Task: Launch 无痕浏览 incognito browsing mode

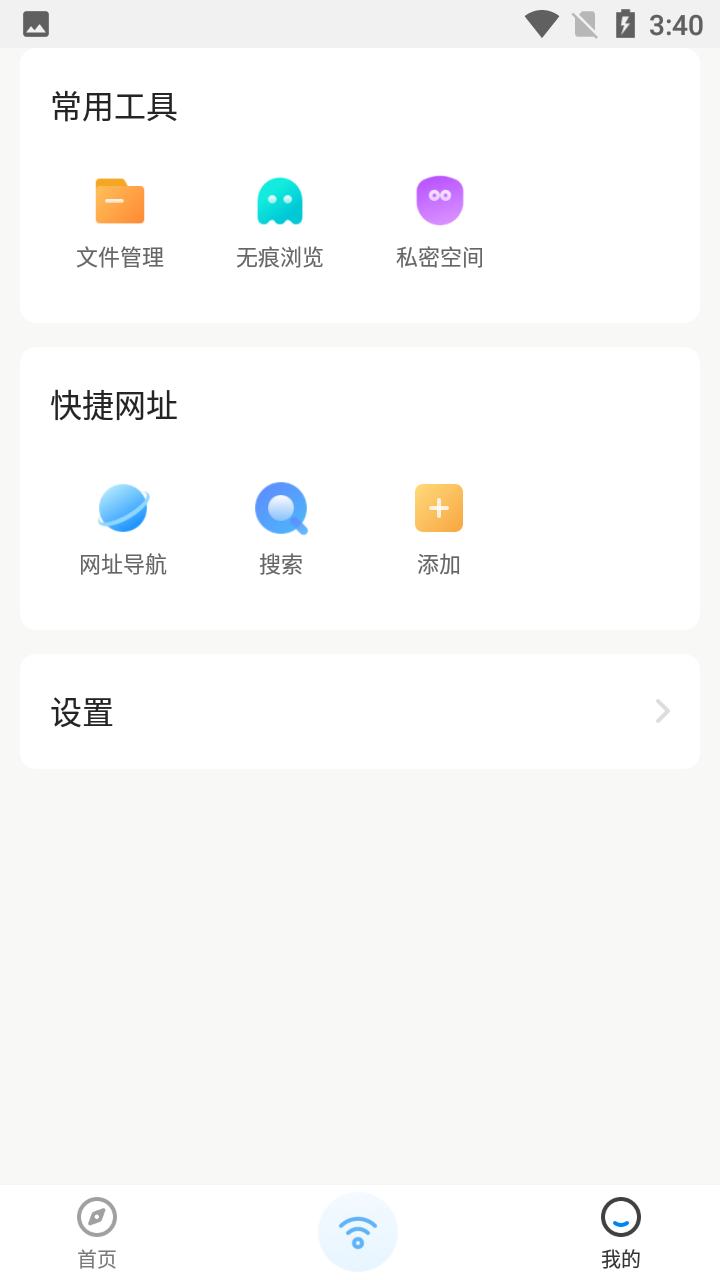Action: (279, 200)
